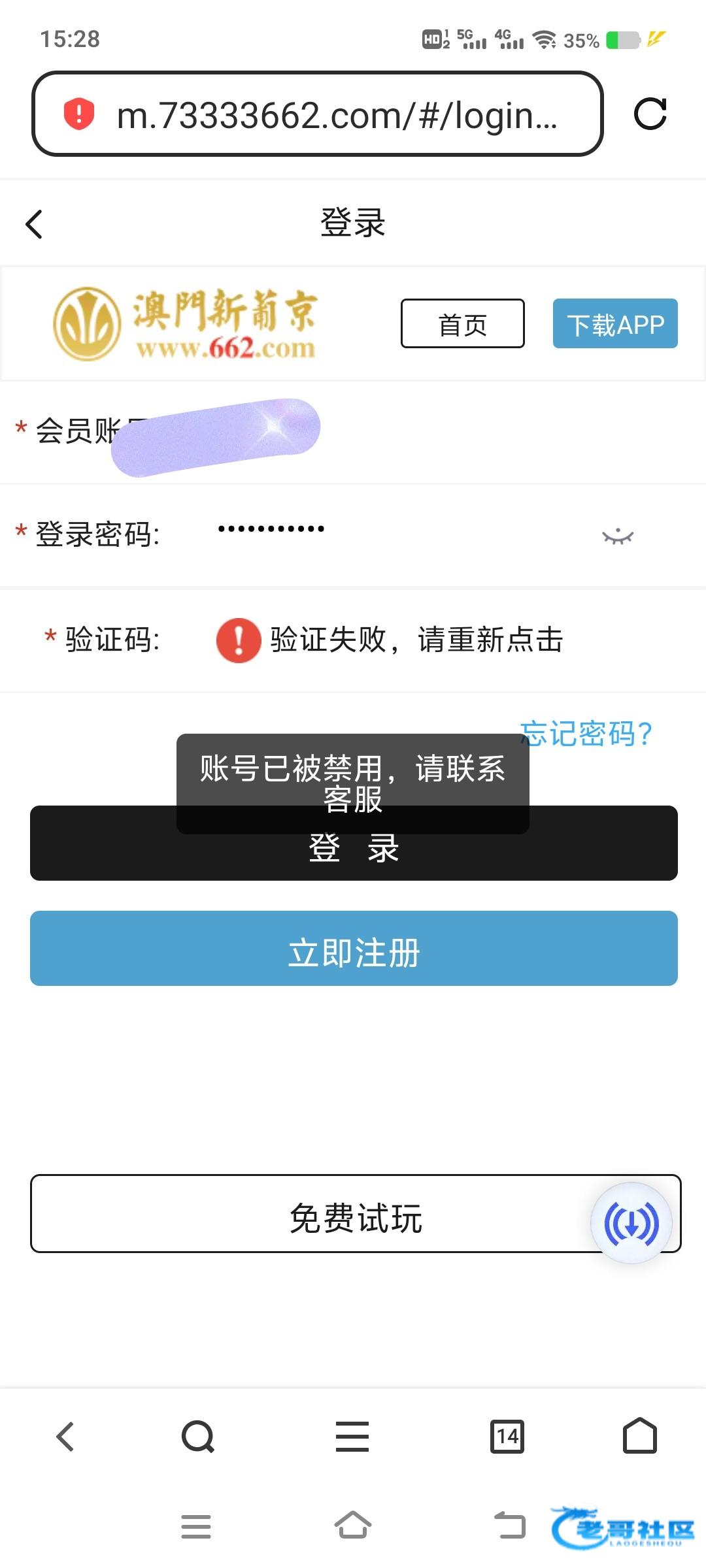
Task: Tap the back arrow on the login header
Action: coord(34,224)
